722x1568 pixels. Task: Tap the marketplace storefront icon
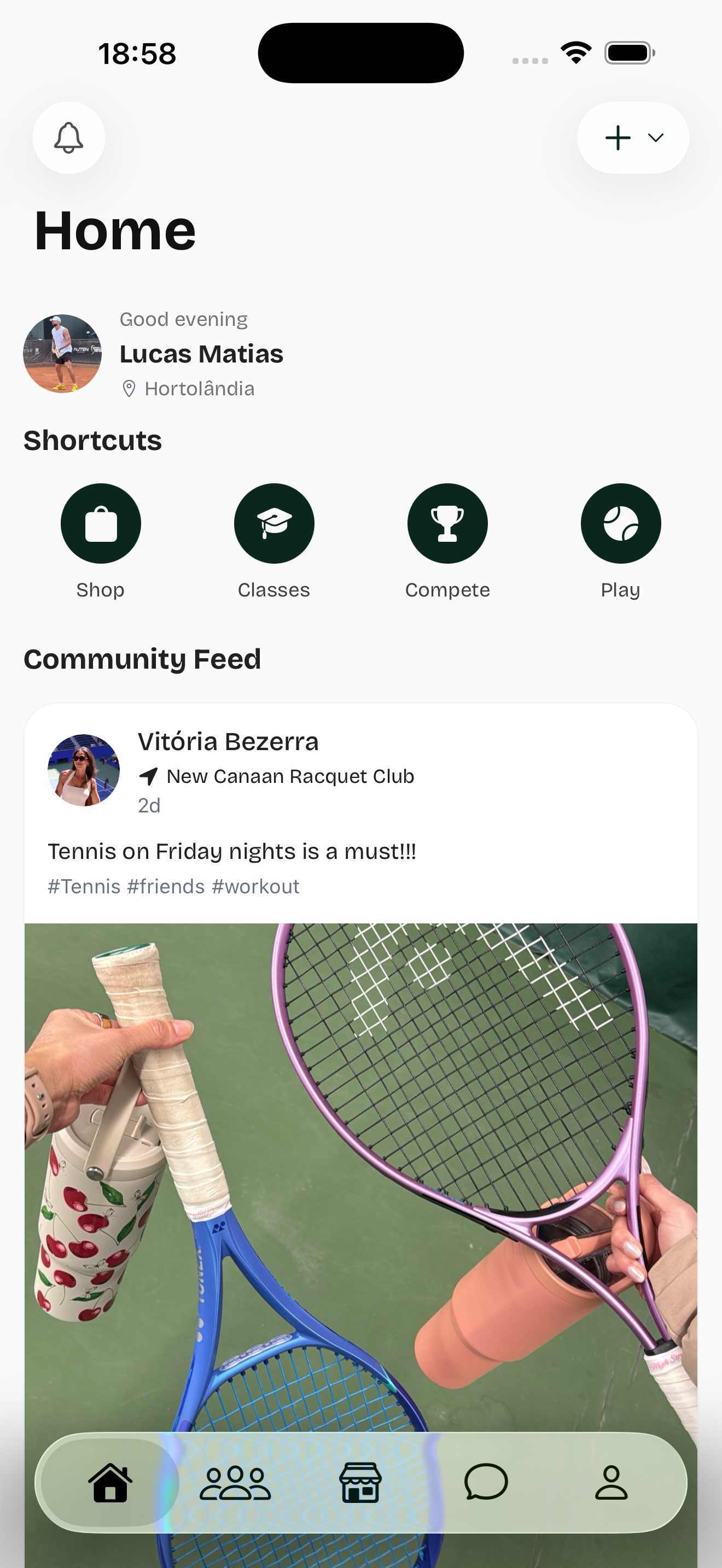362,1483
